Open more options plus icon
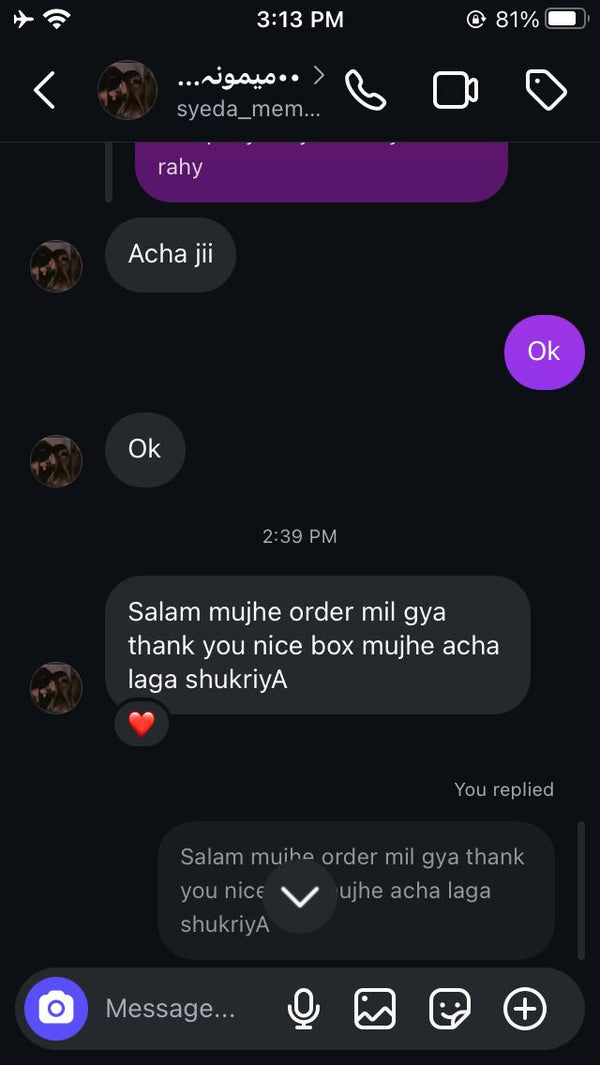600x1065 pixels. click(525, 1009)
